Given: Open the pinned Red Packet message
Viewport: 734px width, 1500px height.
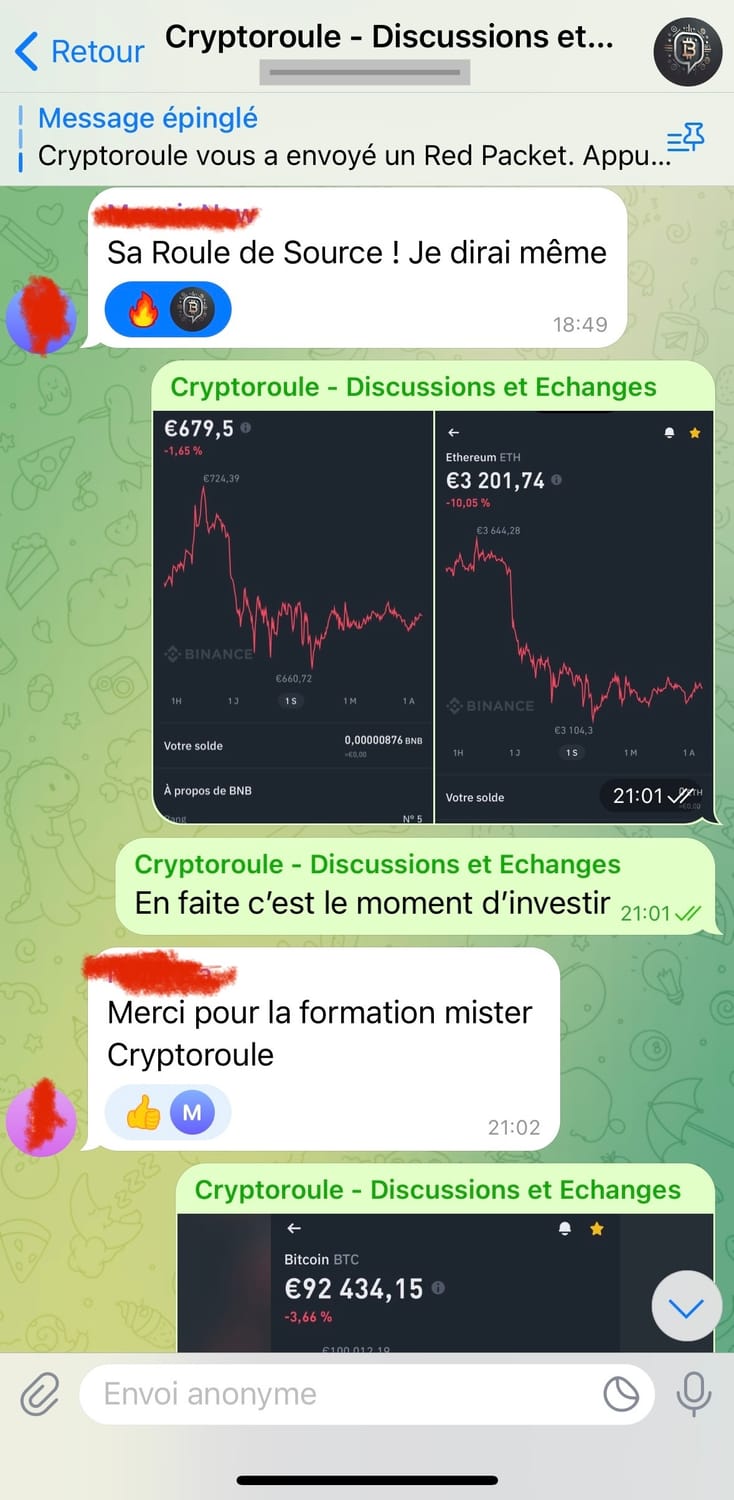Looking at the screenshot, I should 340,138.
